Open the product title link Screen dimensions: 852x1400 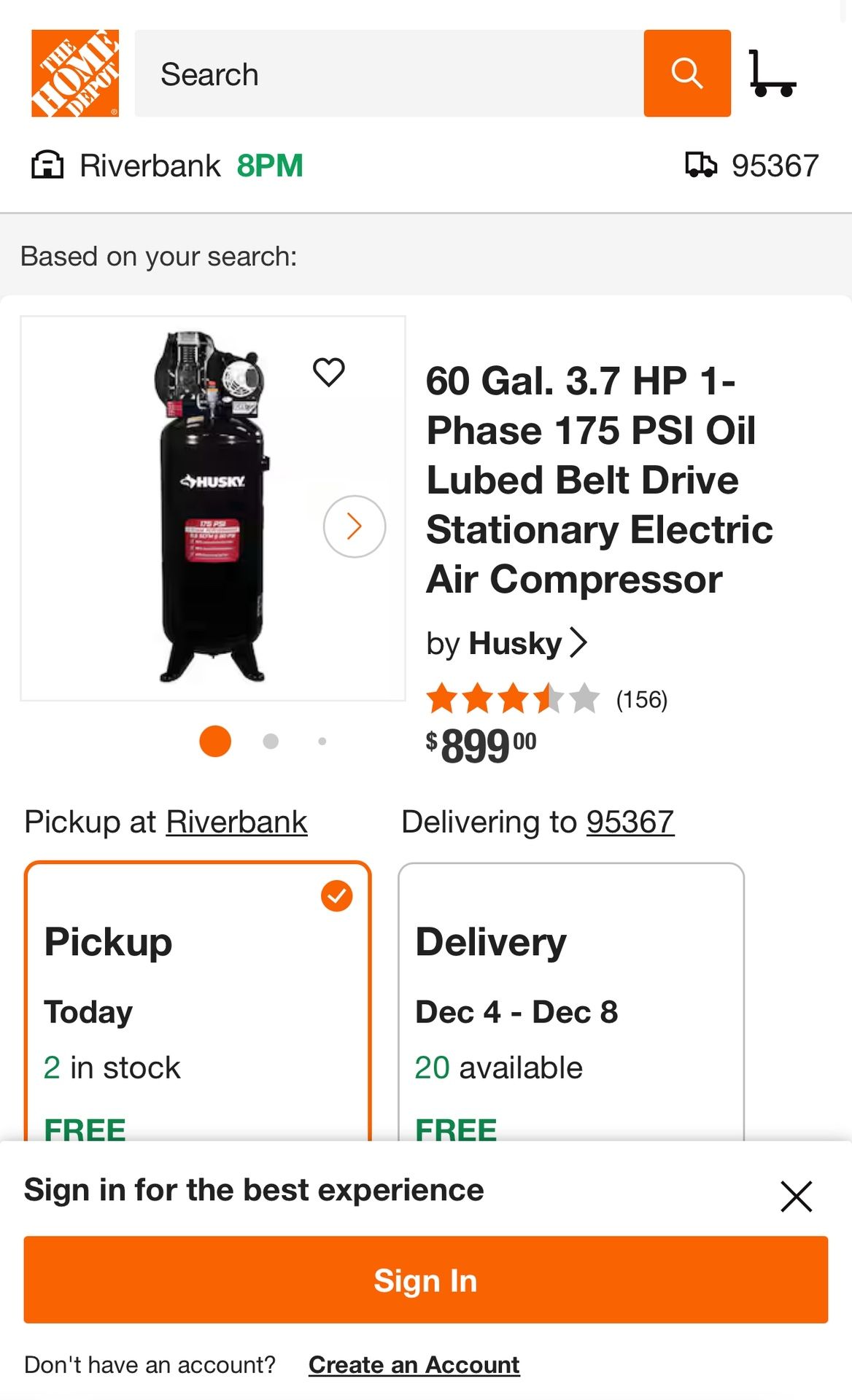pyautogui.click(x=598, y=479)
